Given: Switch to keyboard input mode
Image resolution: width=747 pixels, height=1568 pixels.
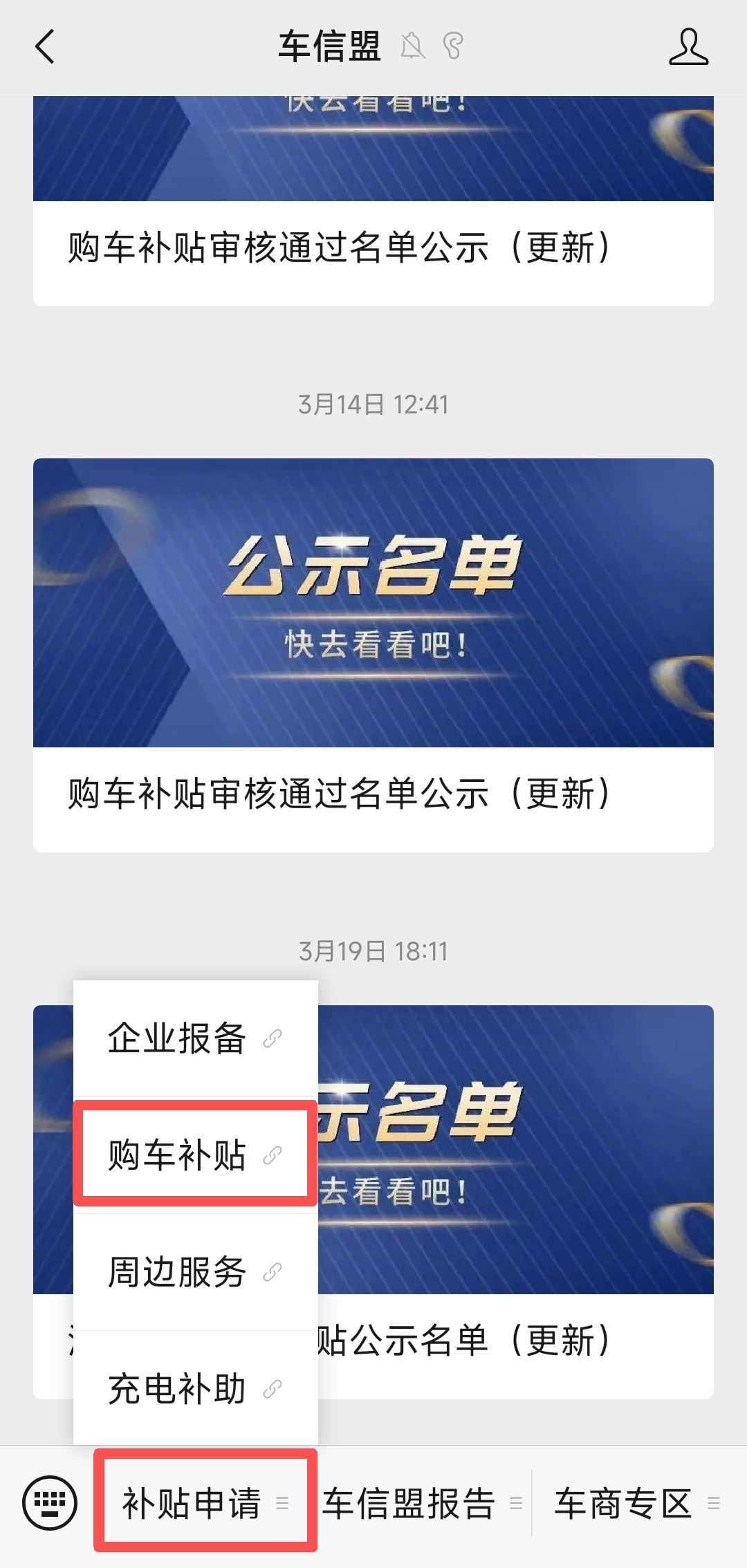Looking at the screenshot, I should coord(50,1503).
